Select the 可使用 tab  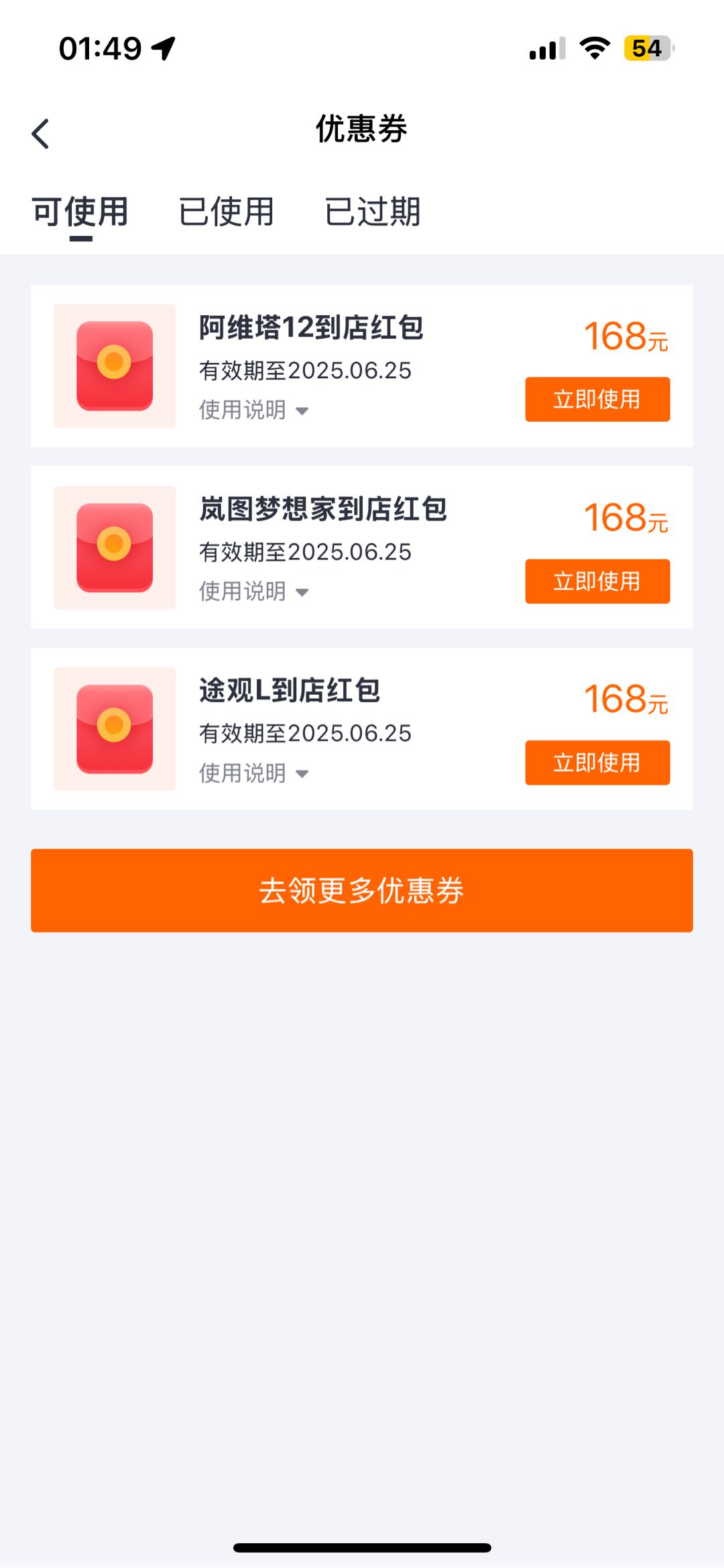[x=80, y=212]
